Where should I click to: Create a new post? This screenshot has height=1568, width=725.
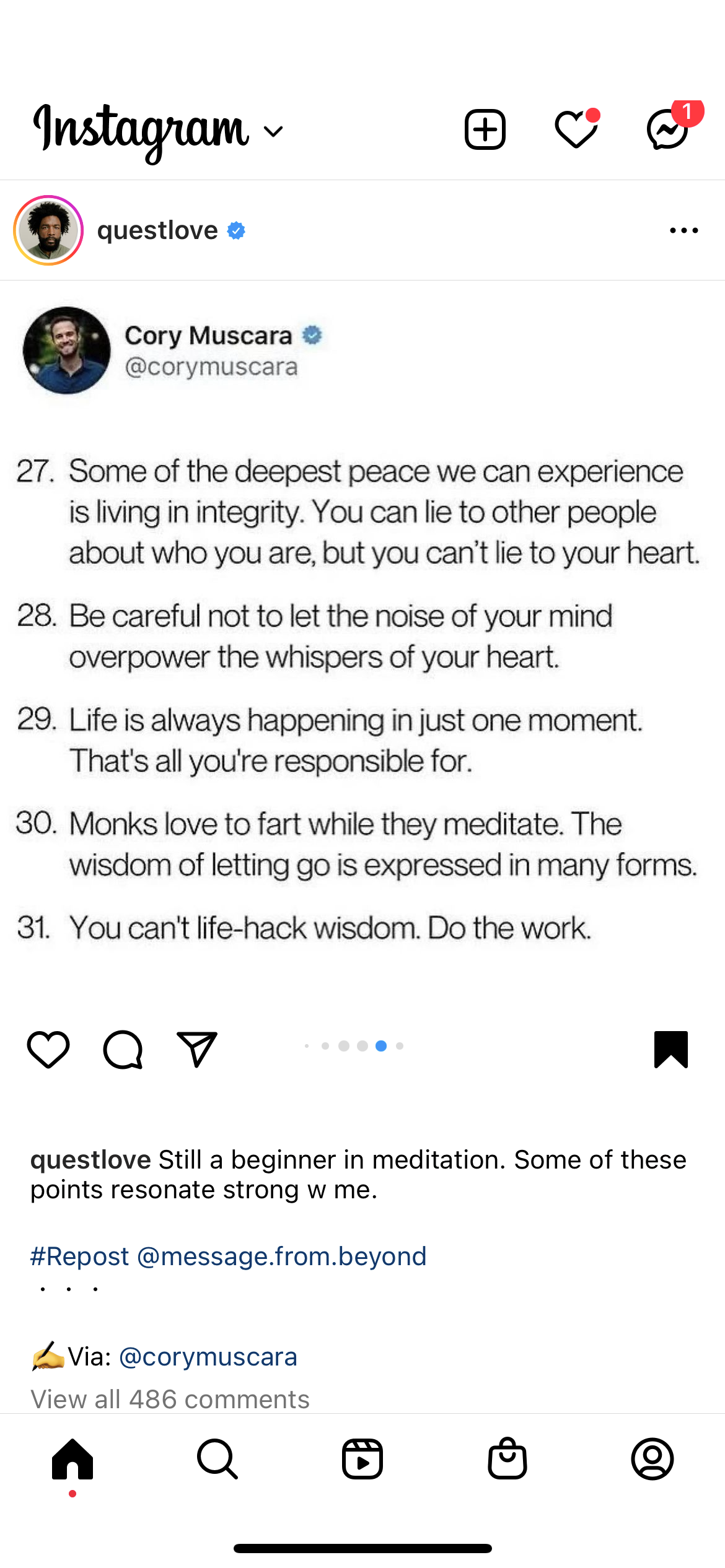coord(485,130)
